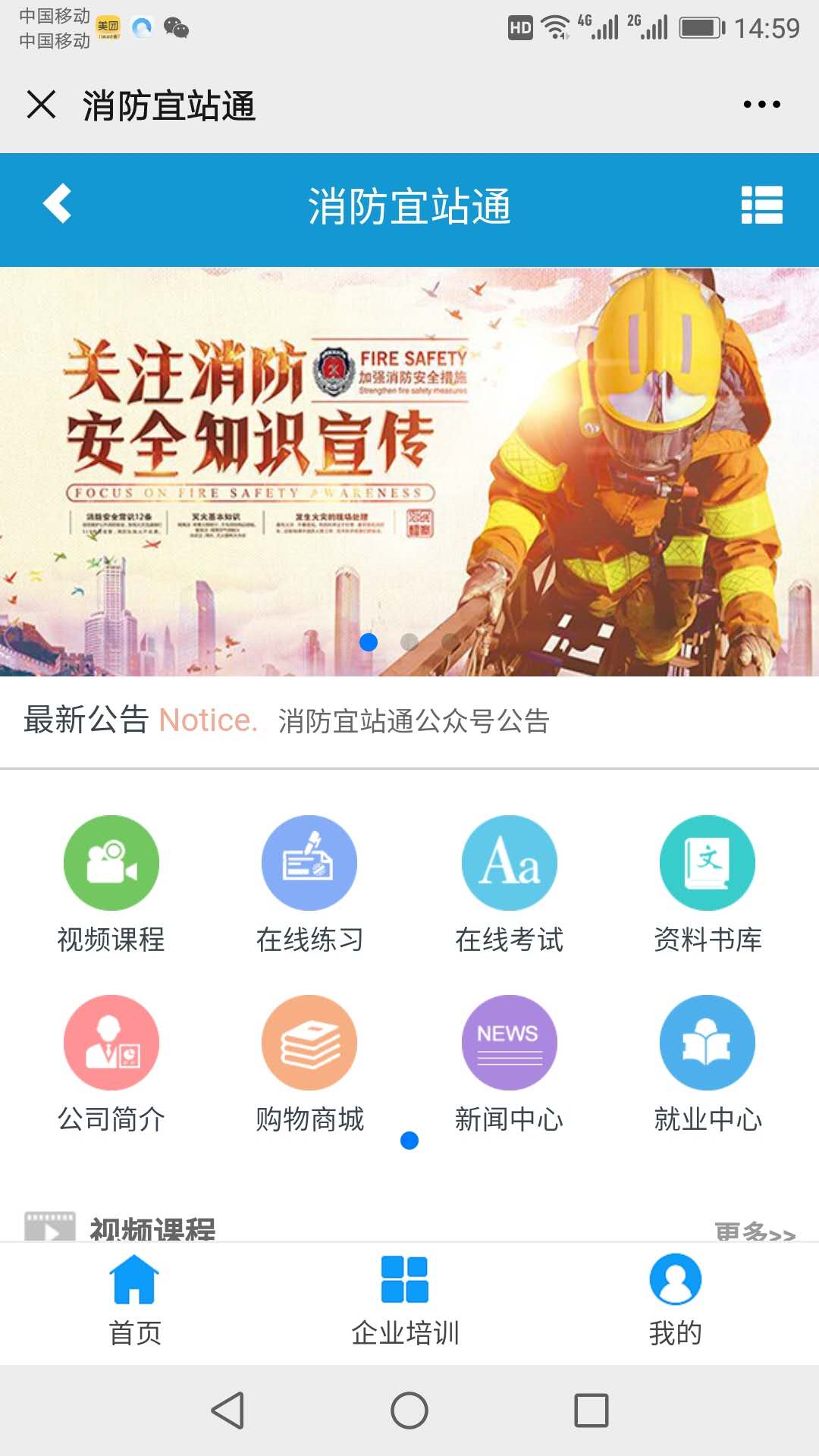
Task: Go back using the blue header arrow
Action: point(58,204)
